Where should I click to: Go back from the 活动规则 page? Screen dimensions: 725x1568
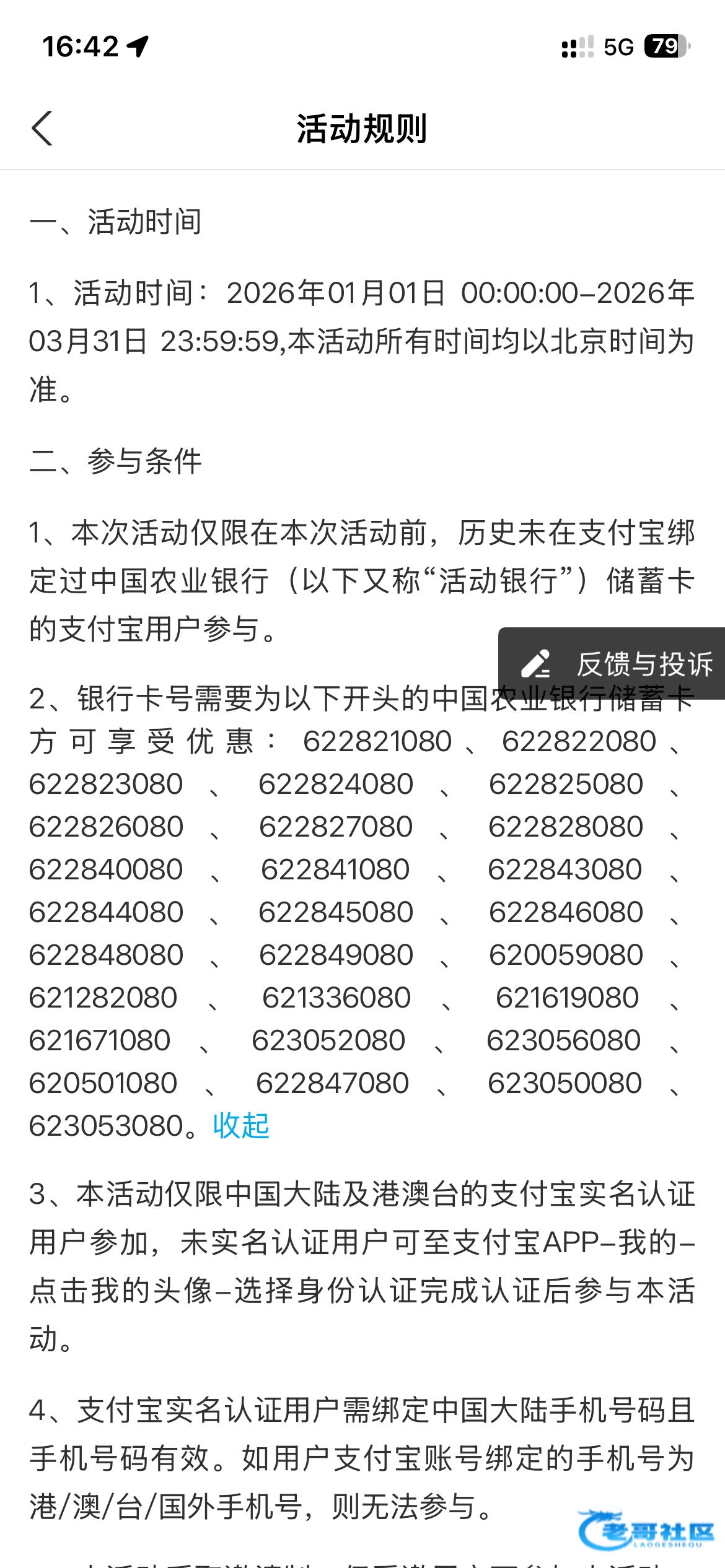42,129
